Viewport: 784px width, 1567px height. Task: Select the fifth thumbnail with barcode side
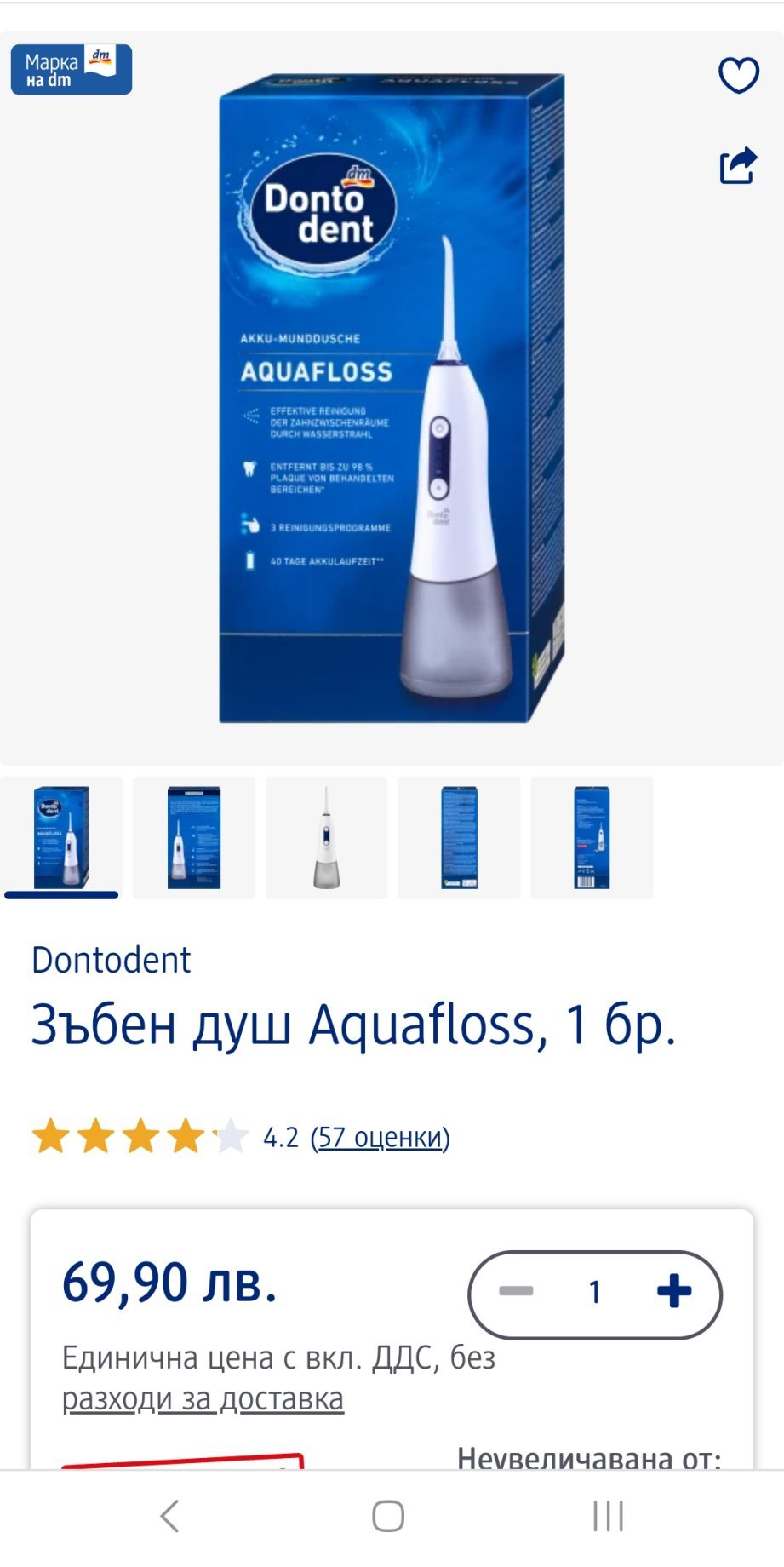pos(592,838)
